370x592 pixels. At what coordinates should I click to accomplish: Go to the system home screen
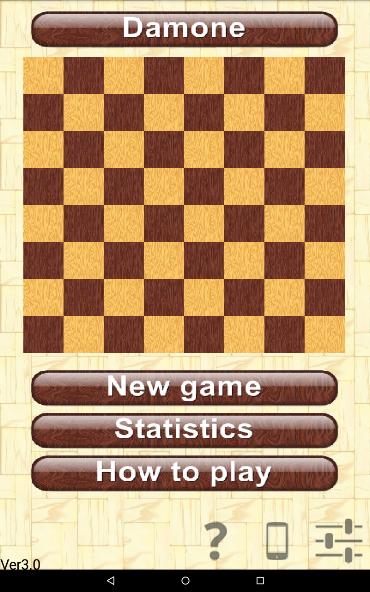pyautogui.click(x=185, y=580)
